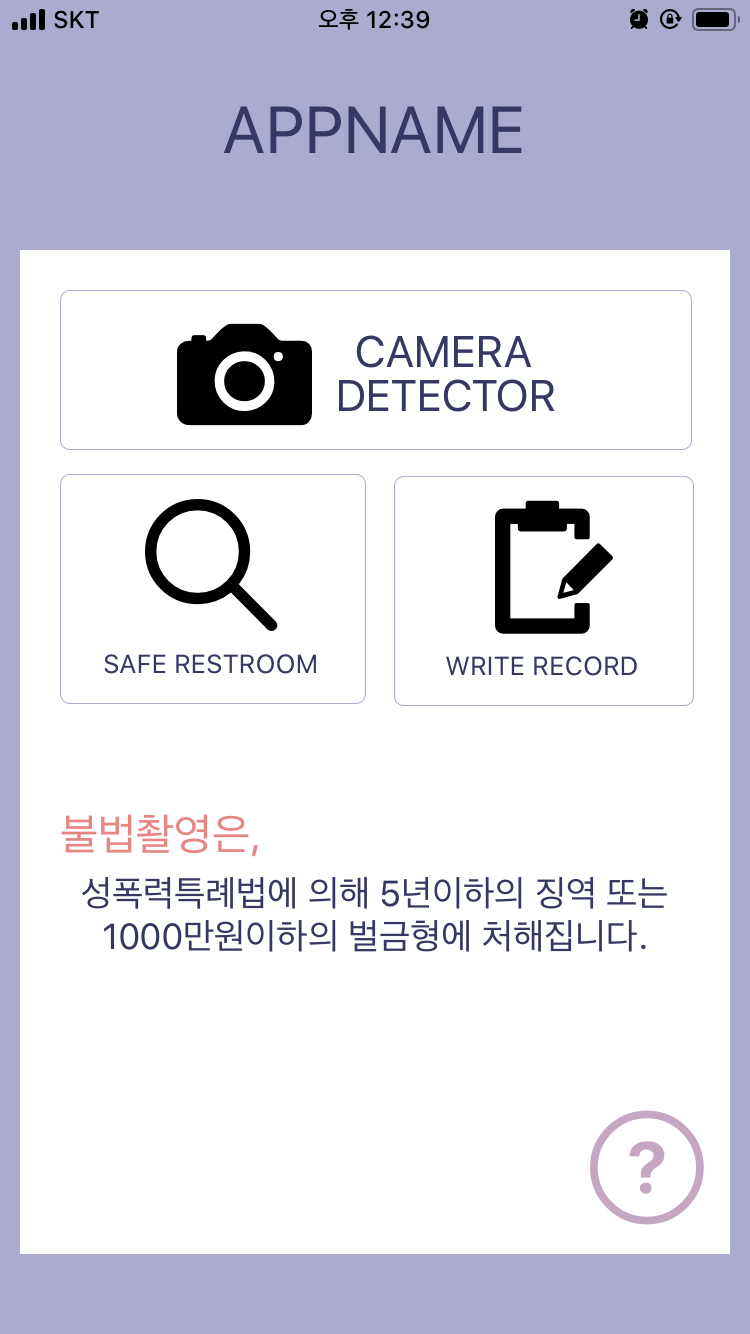Tap the help question mark icon

[646, 1166]
